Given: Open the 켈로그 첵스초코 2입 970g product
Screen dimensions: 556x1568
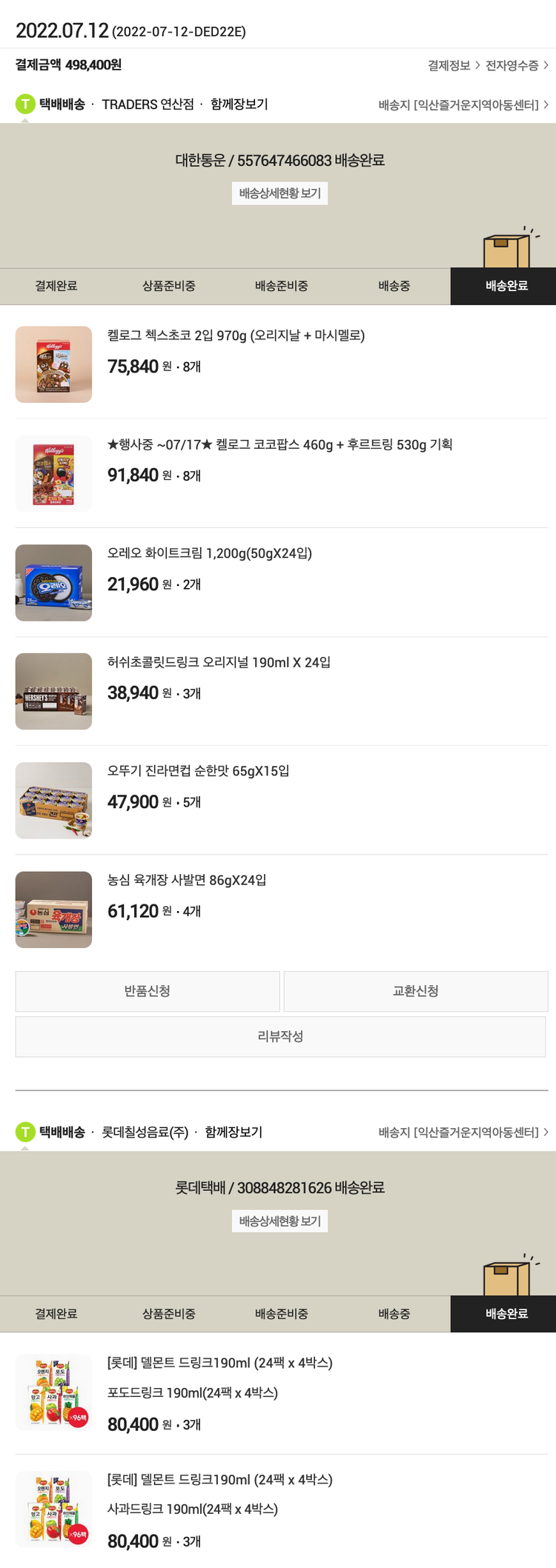Looking at the screenshot, I should (x=236, y=336).
